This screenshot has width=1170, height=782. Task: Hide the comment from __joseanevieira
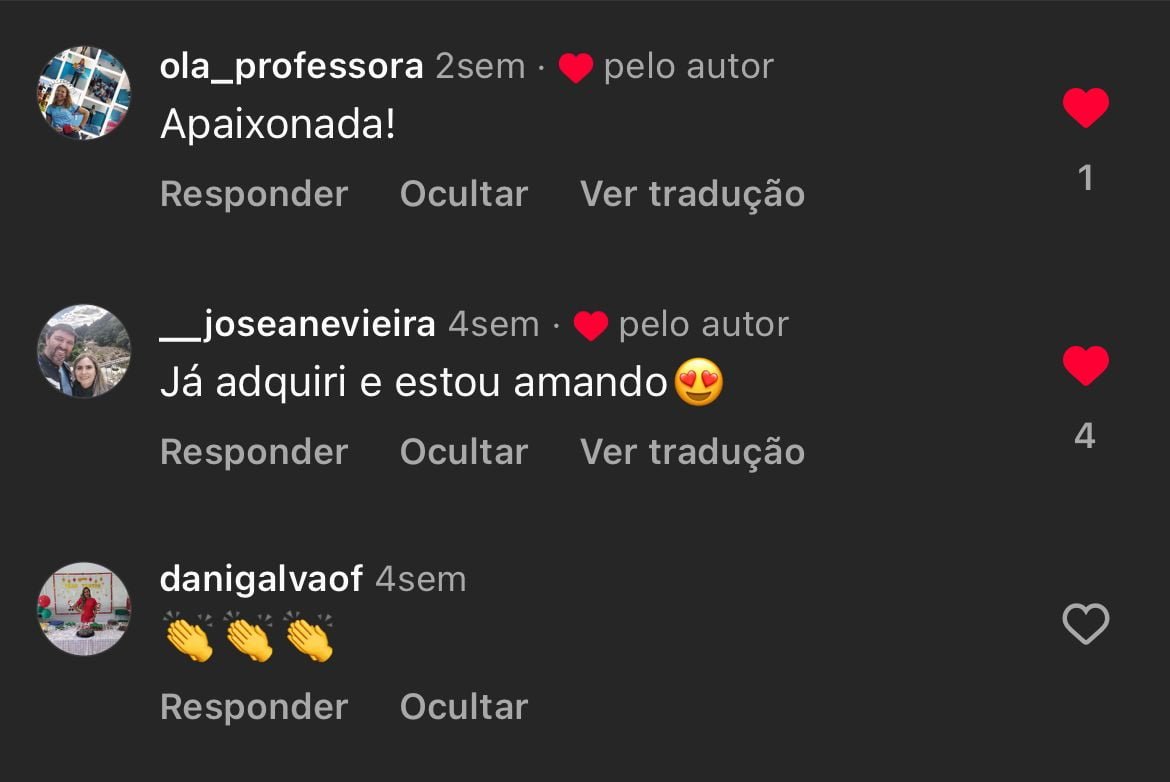pyautogui.click(x=463, y=451)
